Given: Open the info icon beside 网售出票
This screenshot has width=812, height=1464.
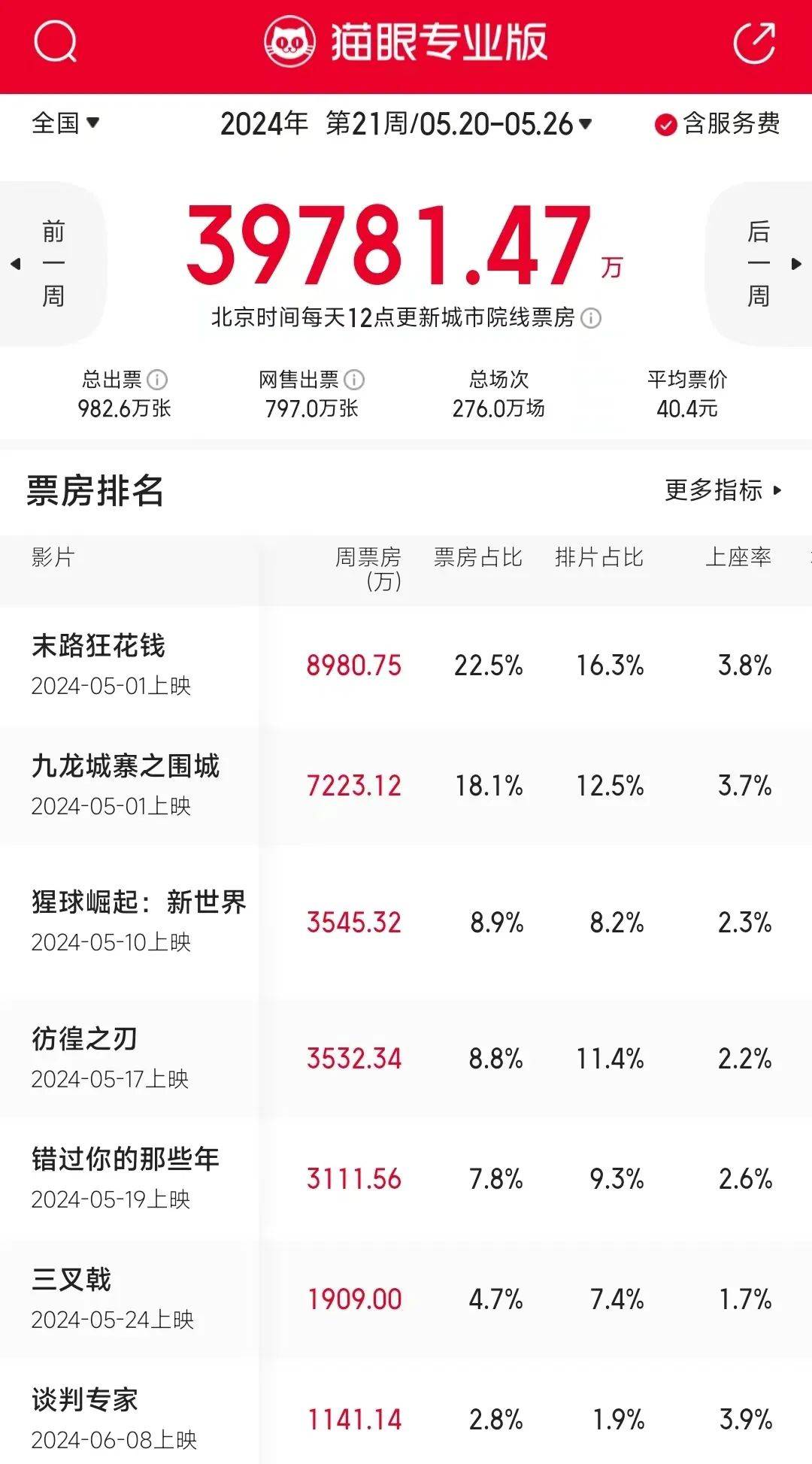Looking at the screenshot, I should coord(353,380).
